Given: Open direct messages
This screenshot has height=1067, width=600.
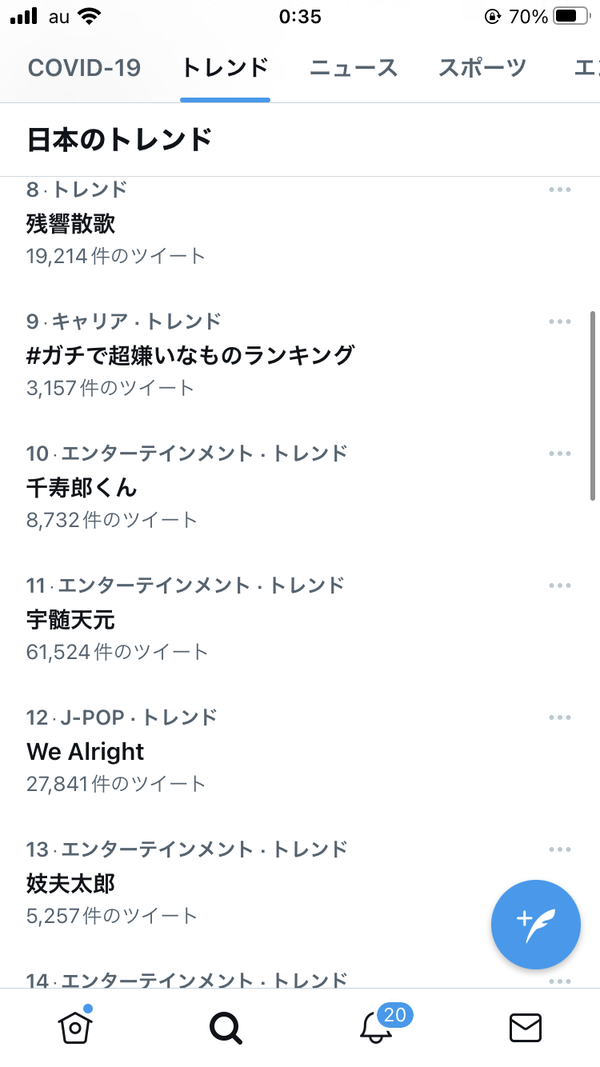Looking at the screenshot, I should (x=525, y=1028).
